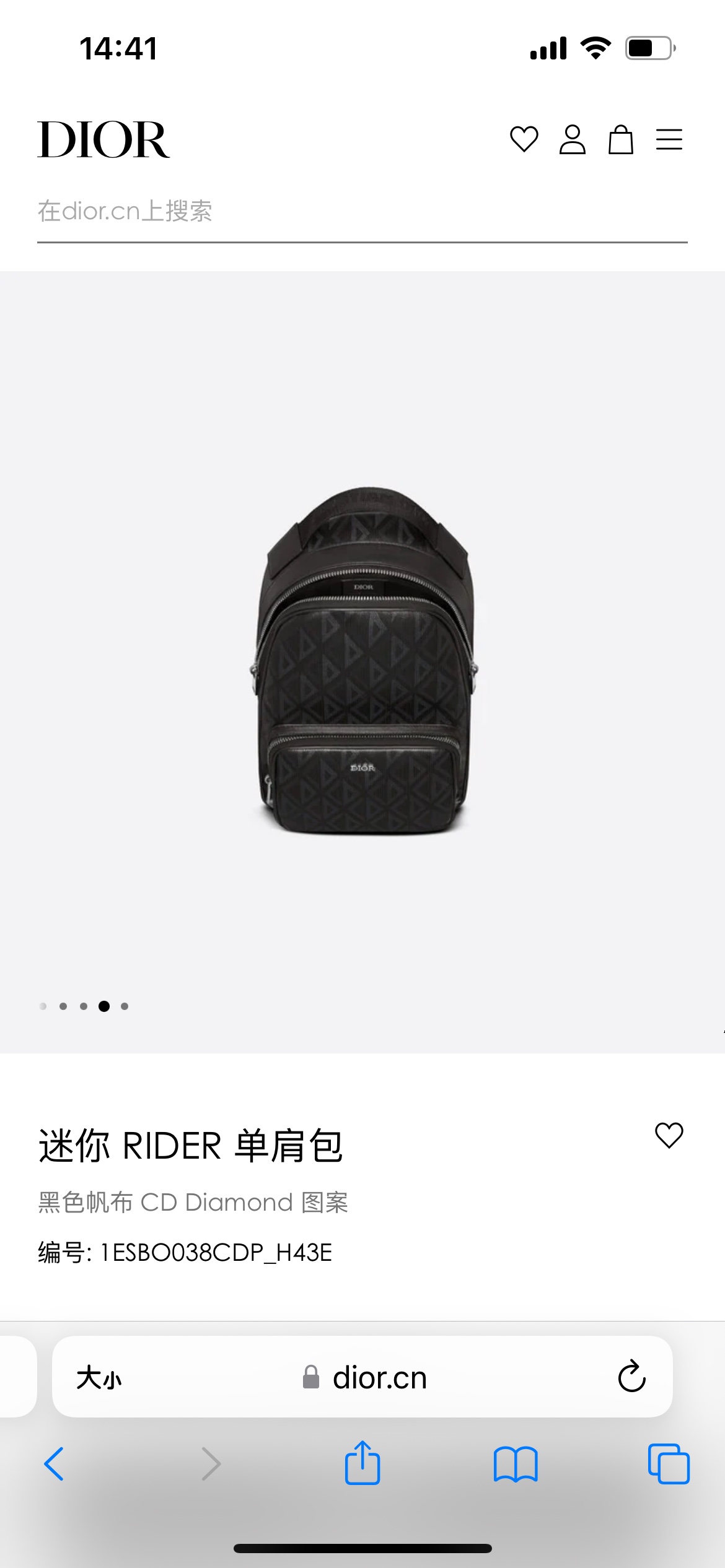Share this page via Safari
The image size is (725, 1568).
pos(362,1463)
